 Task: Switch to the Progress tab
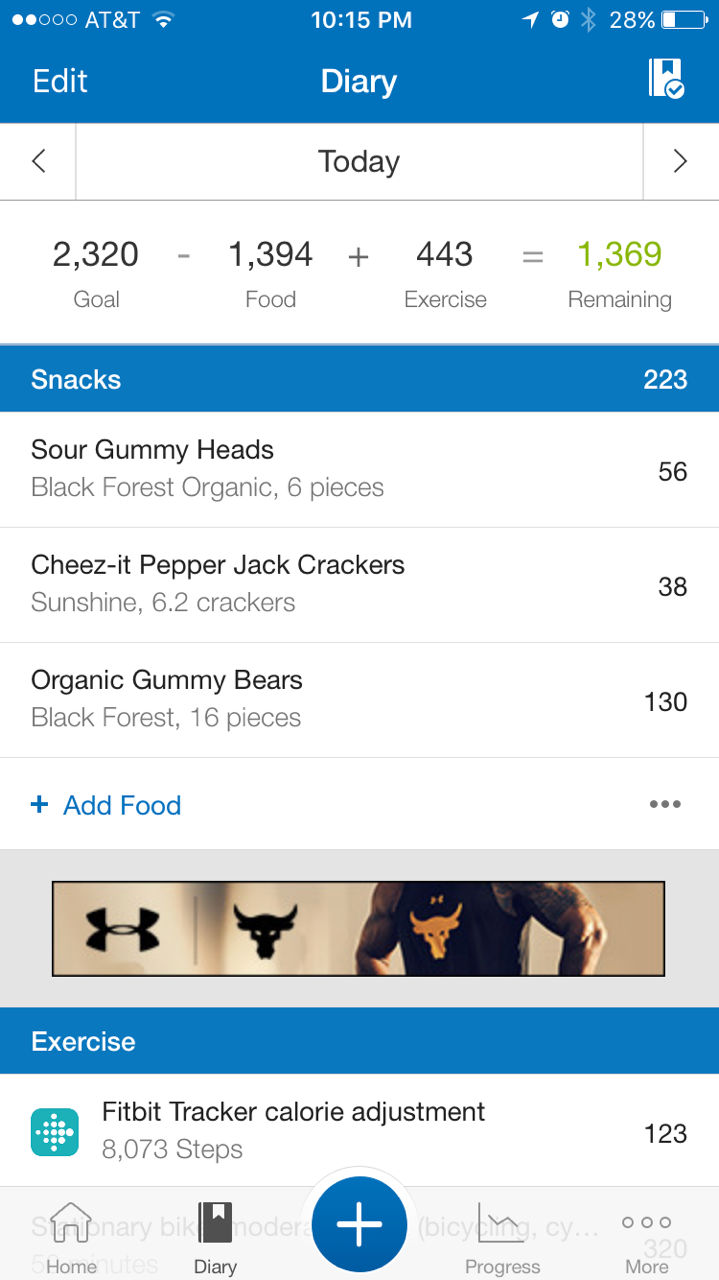click(502, 1238)
